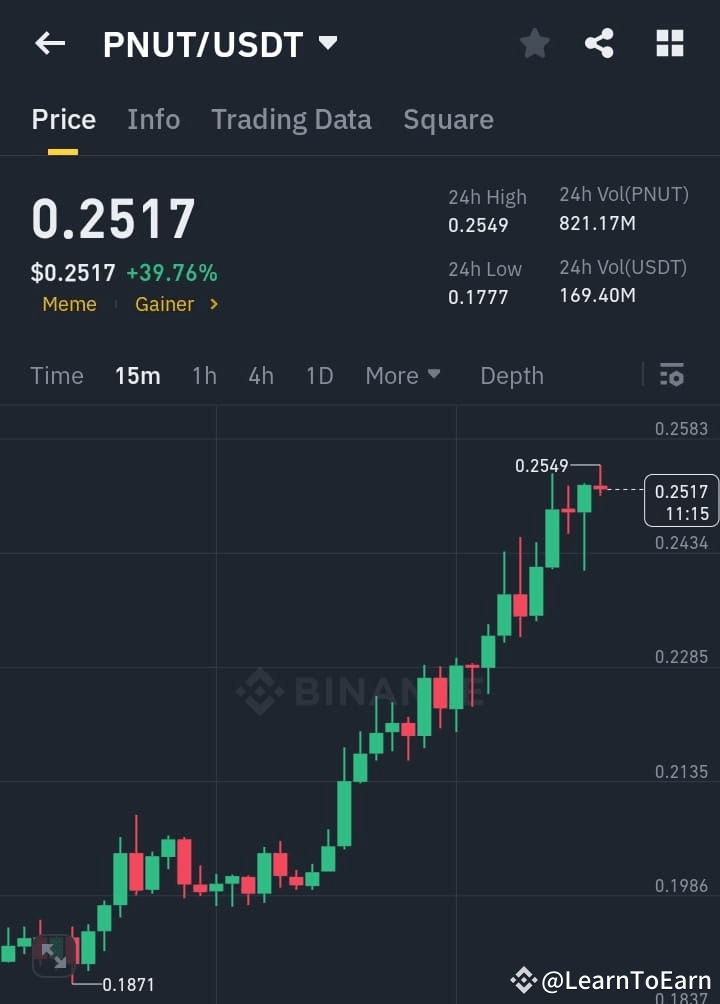Expand the More timeframes dropdown
Viewport: 720px width, 1004px height.
click(x=403, y=376)
